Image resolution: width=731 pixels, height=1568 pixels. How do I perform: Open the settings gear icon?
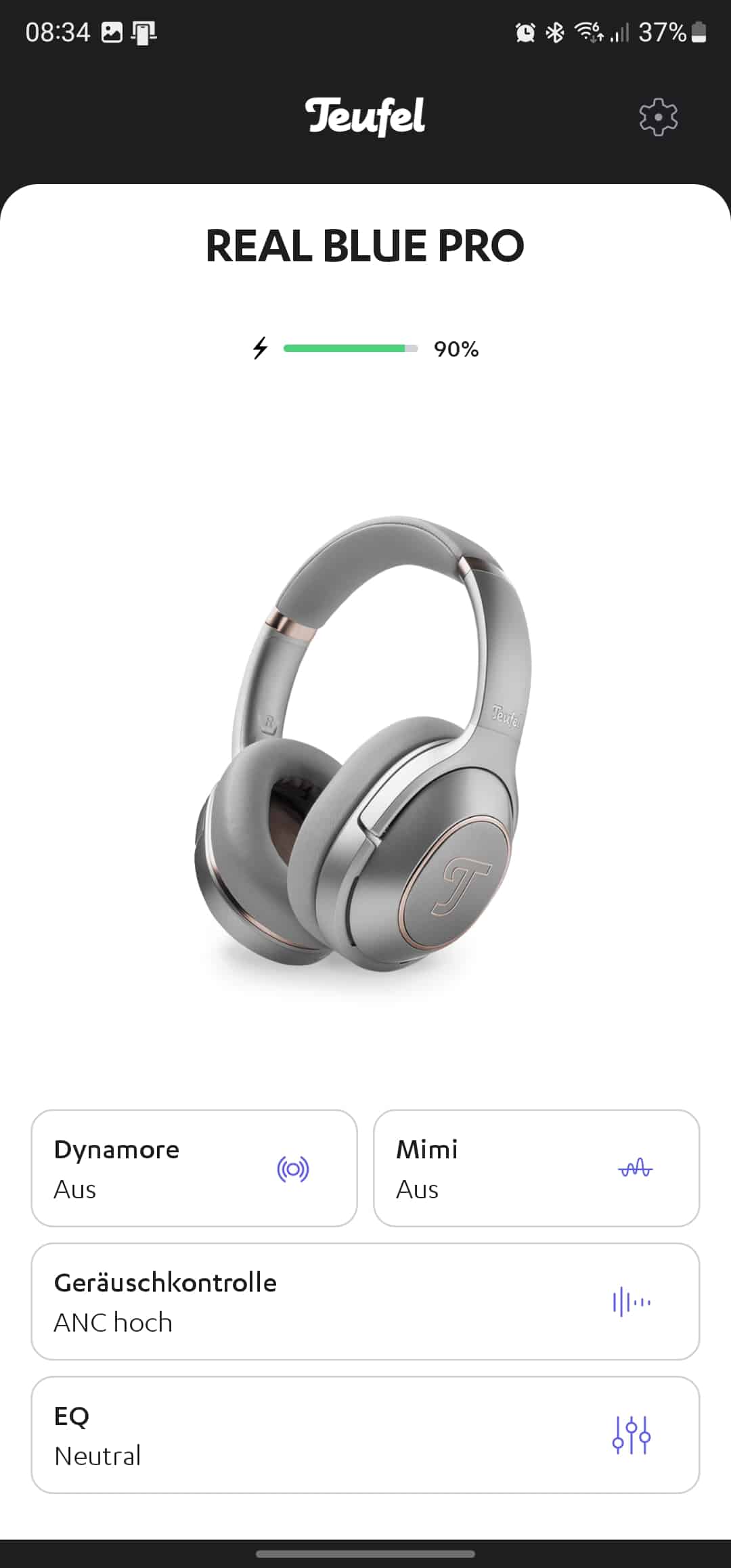point(658,117)
